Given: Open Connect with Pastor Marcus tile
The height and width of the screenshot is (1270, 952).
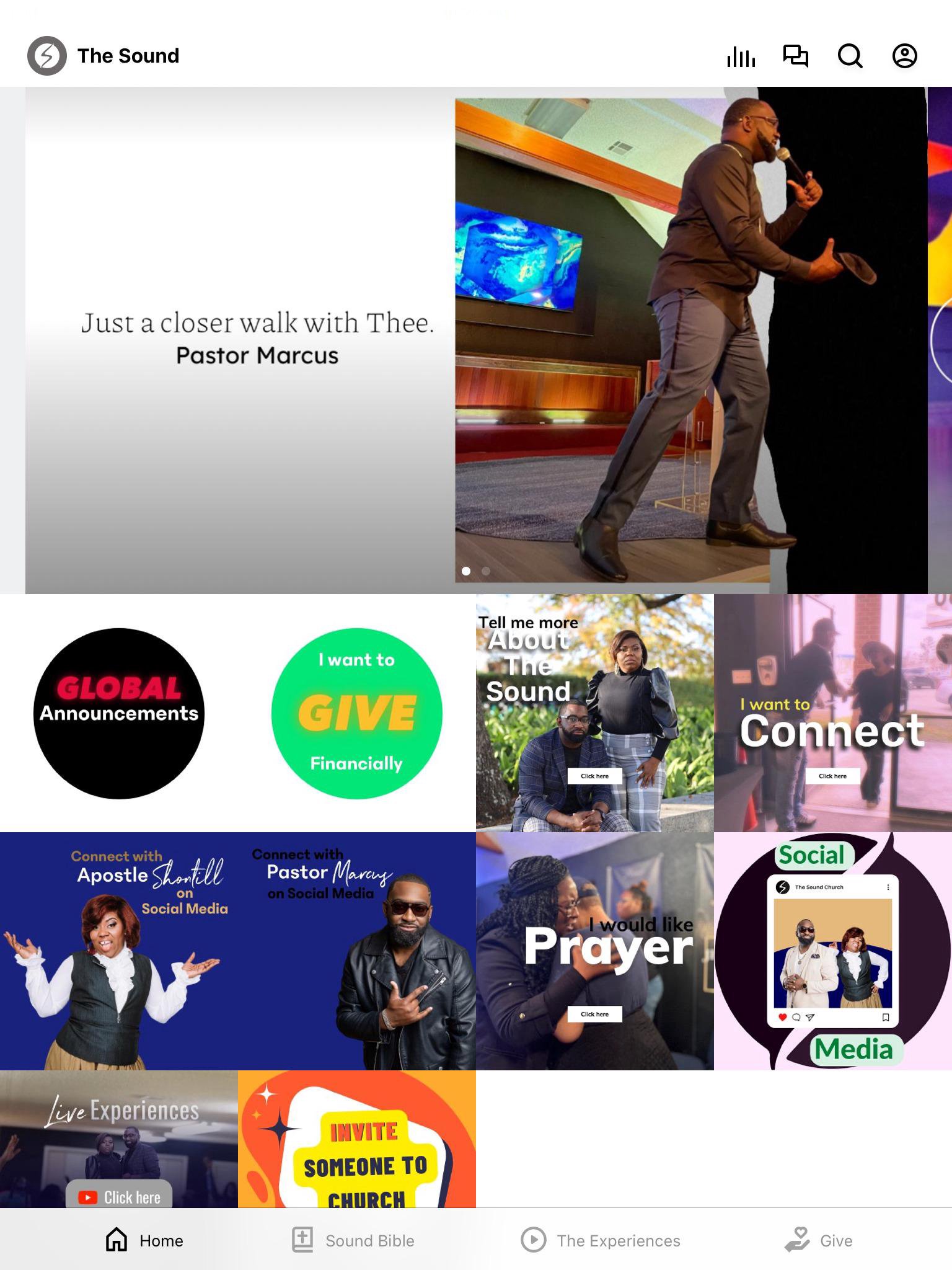Looking at the screenshot, I should coord(356,951).
